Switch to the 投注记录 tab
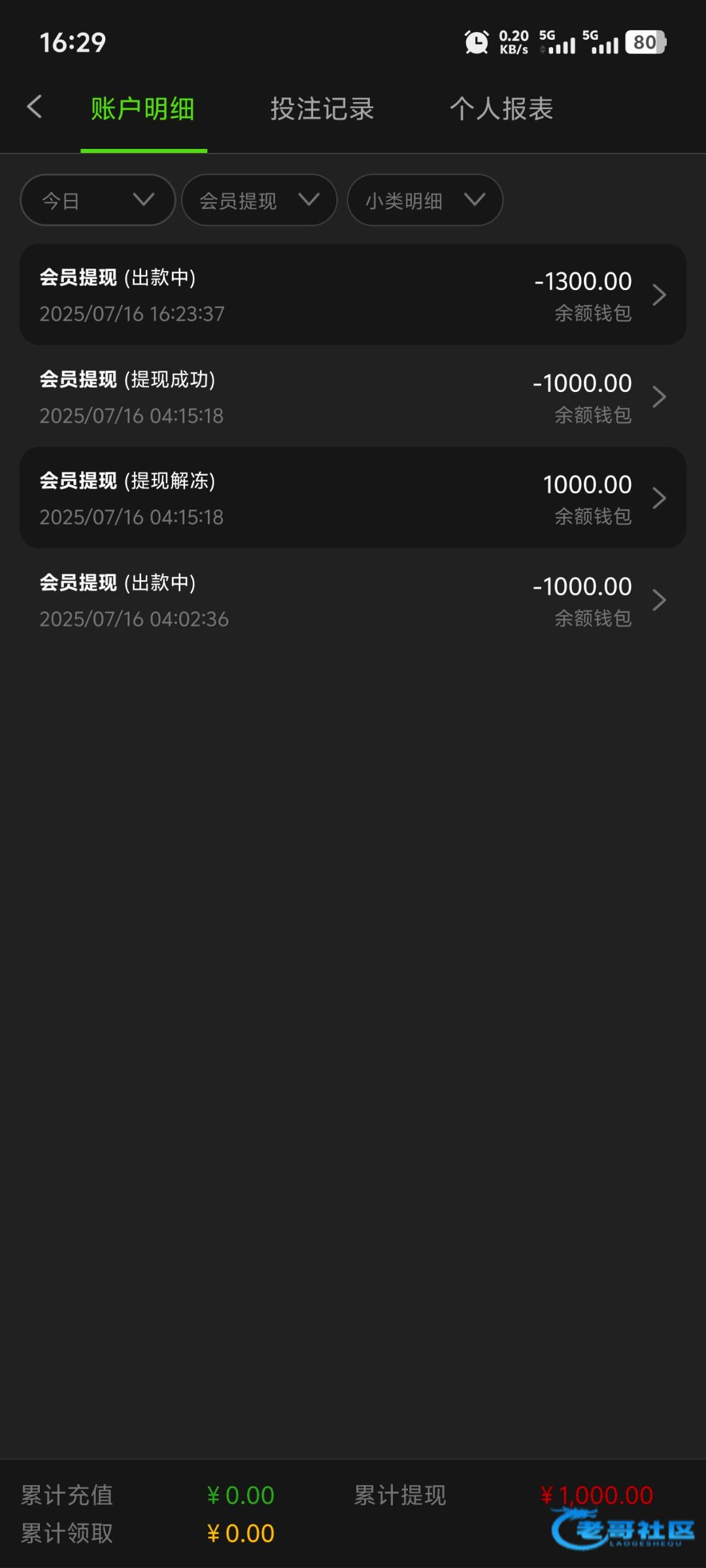Screen dimensions: 706x1568 tap(322, 108)
